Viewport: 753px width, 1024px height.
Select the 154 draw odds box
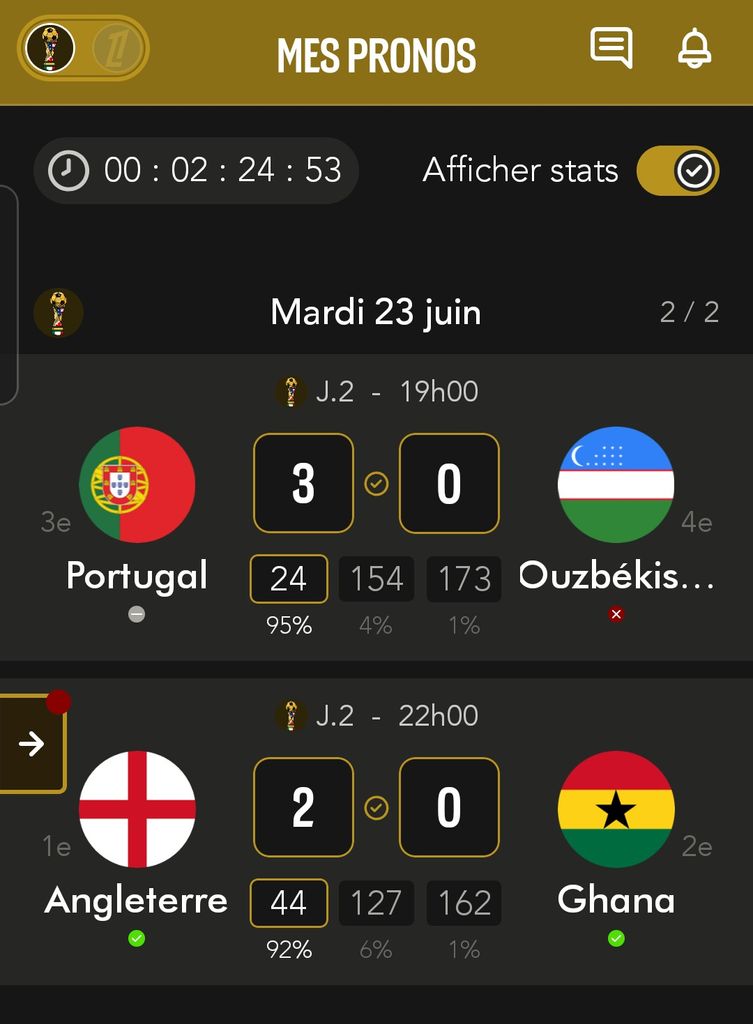pos(376,579)
